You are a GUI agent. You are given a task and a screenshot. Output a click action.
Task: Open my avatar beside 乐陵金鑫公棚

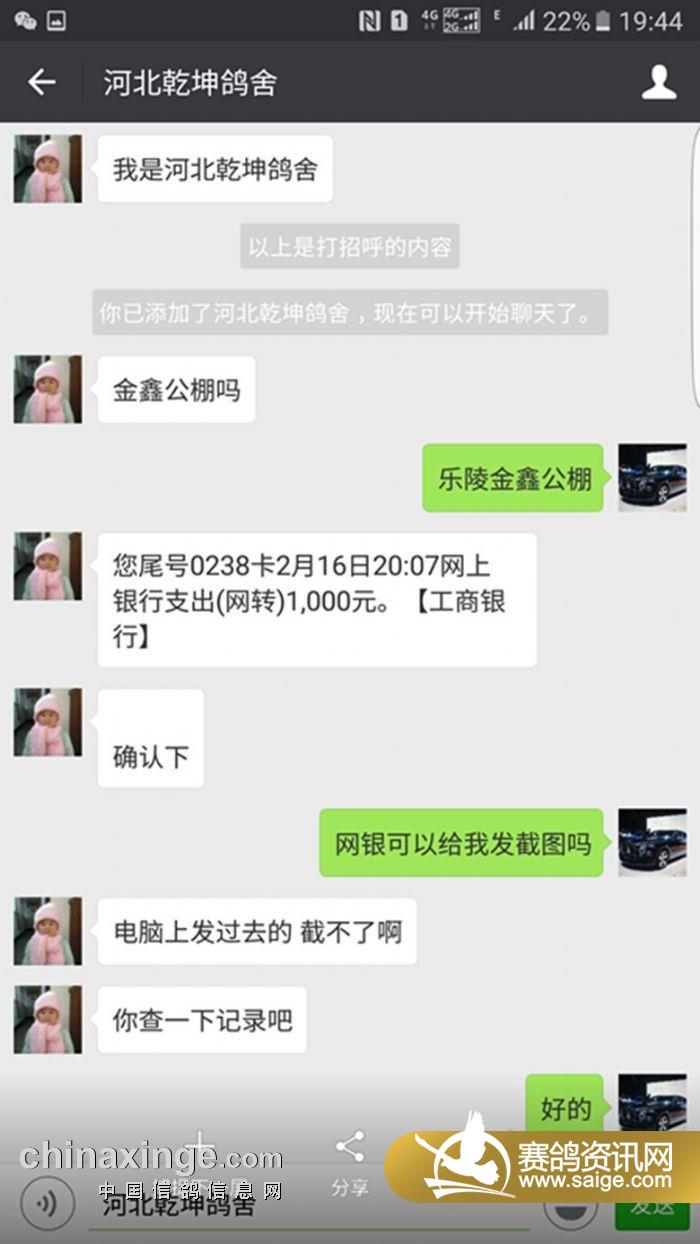[652, 478]
